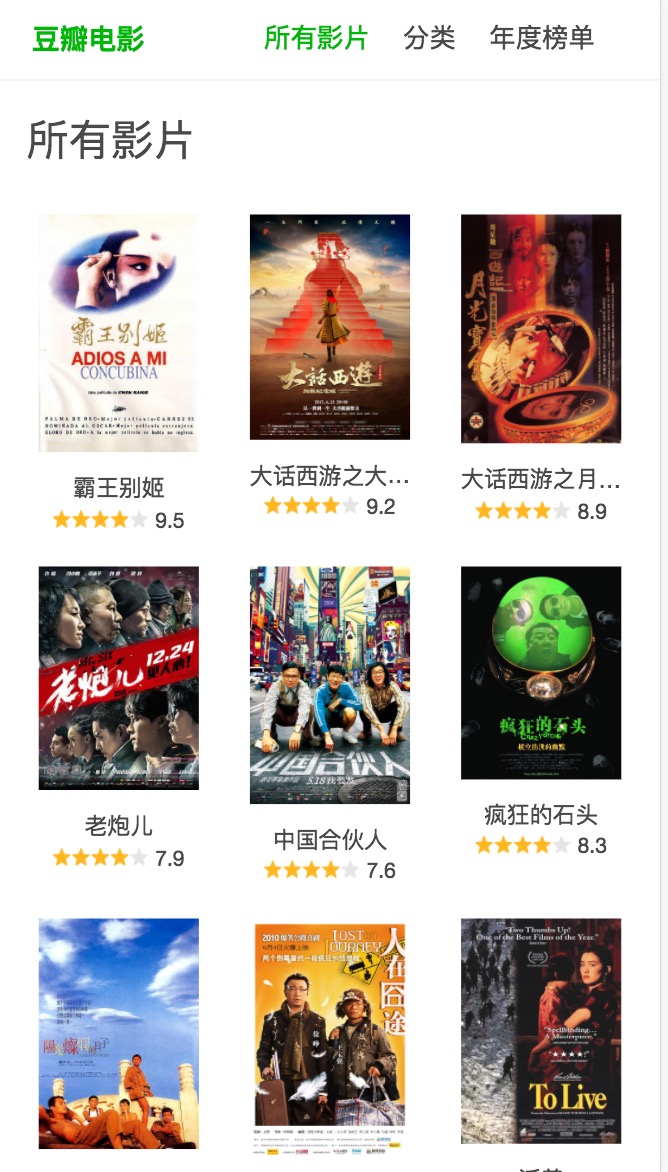The image size is (668, 1172).
Task: View details for 老炮儿
Action: click(118, 678)
